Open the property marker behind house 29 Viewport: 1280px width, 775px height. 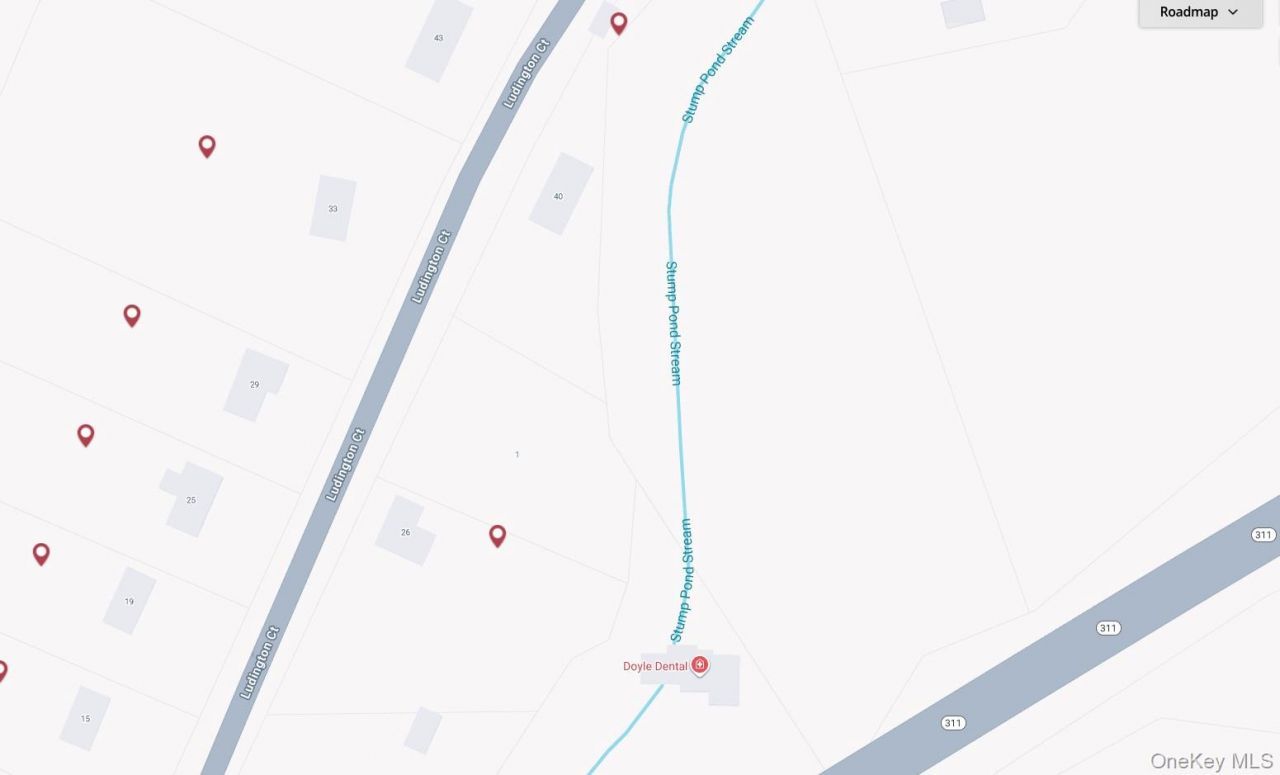pyautogui.click(x=132, y=315)
